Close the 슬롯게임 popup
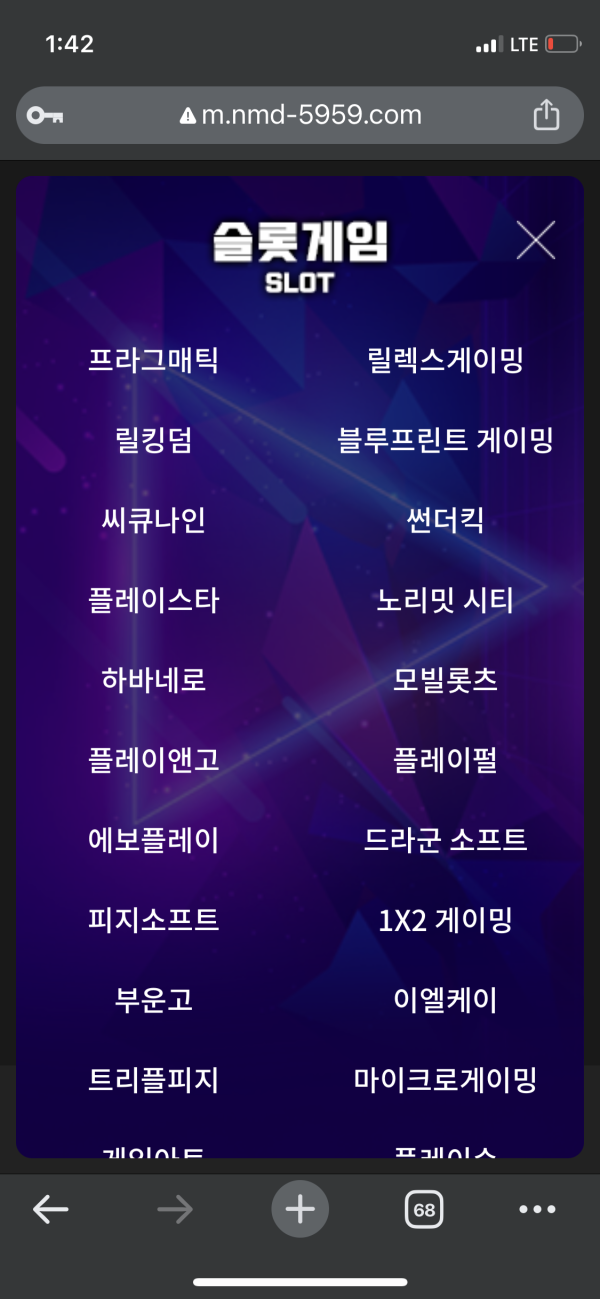600x1299 pixels. pyautogui.click(x=535, y=240)
